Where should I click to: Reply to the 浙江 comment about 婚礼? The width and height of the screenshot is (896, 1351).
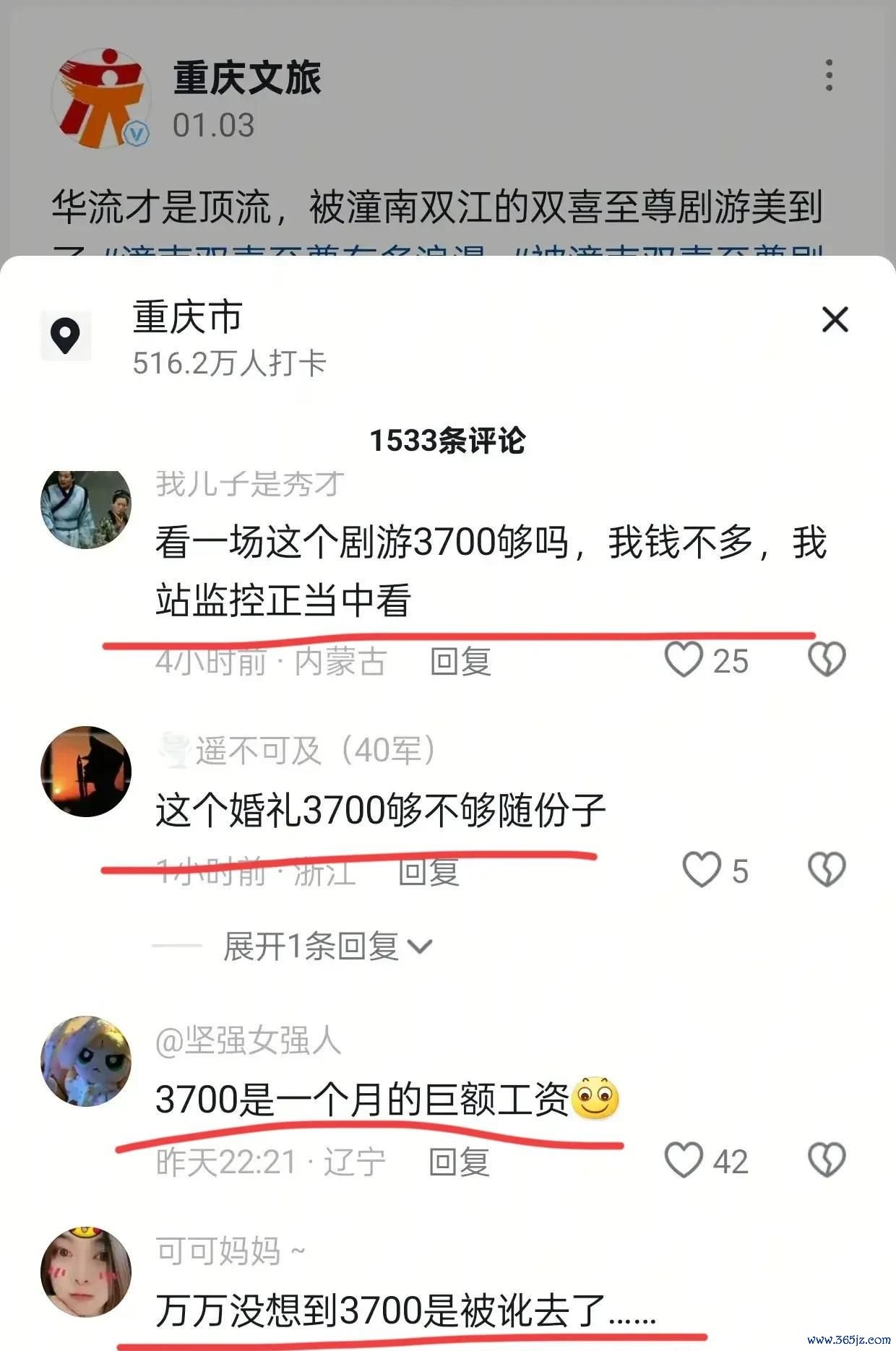pyautogui.click(x=428, y=871)
